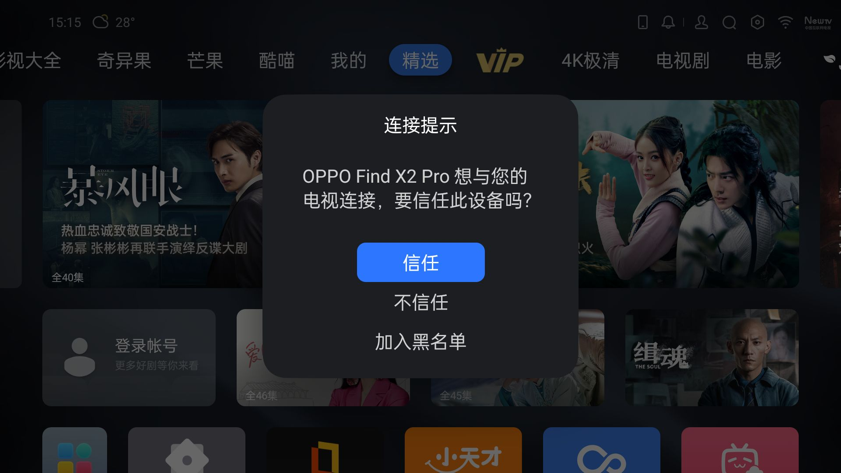841x473 pixels.
Task: Go to the 我的 tab
Action: coord(348,61)
